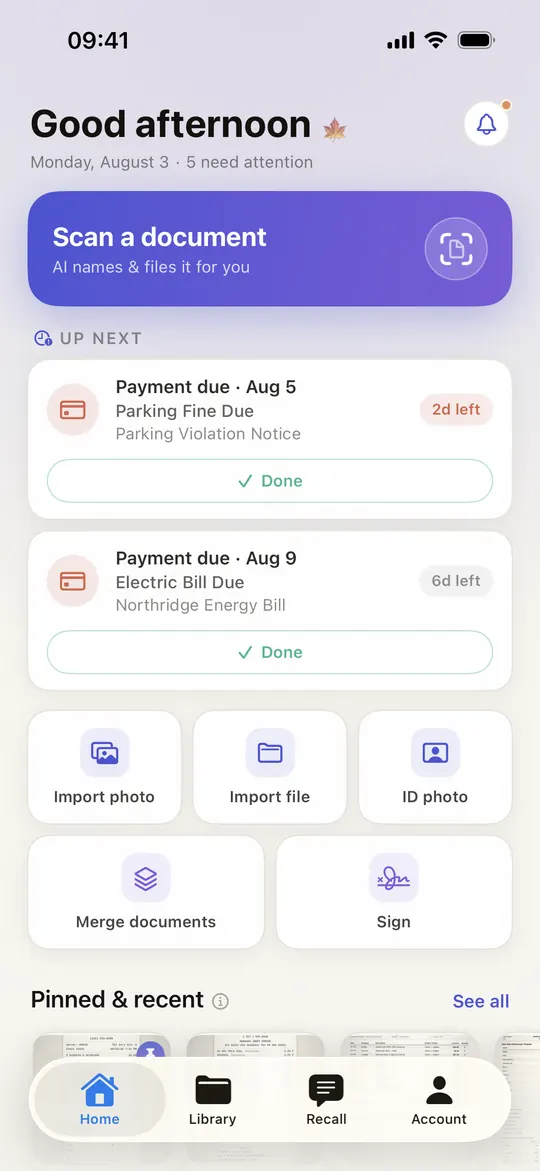Open the Northridge Energy Bill card
The image size is (540, 1171).
pos(270,582)
